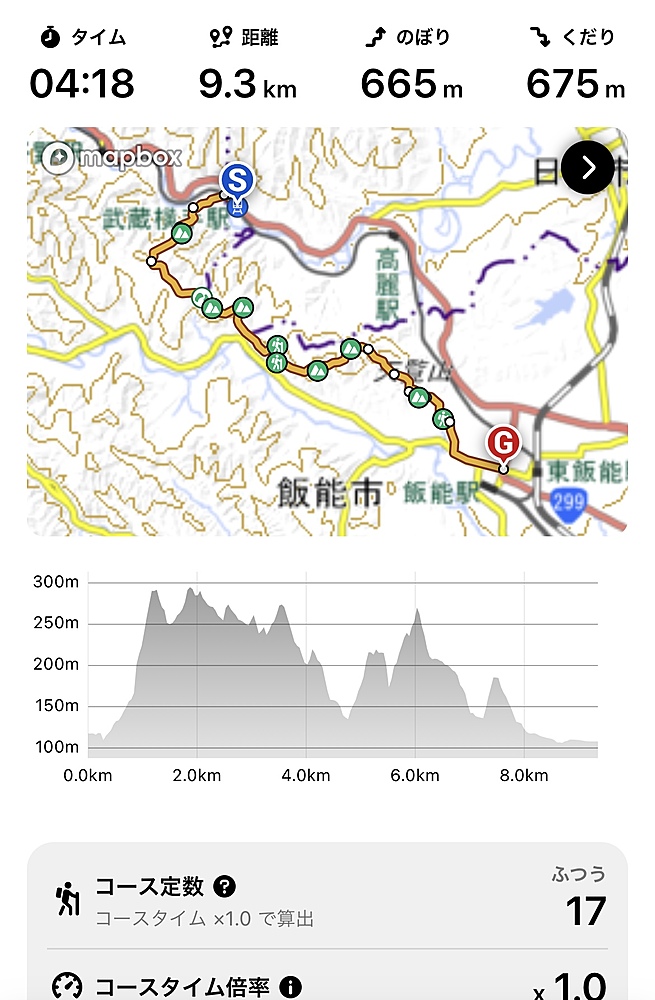Open the full map with arrow button
The image size is (655, 1000).
[x=588, y=167]
